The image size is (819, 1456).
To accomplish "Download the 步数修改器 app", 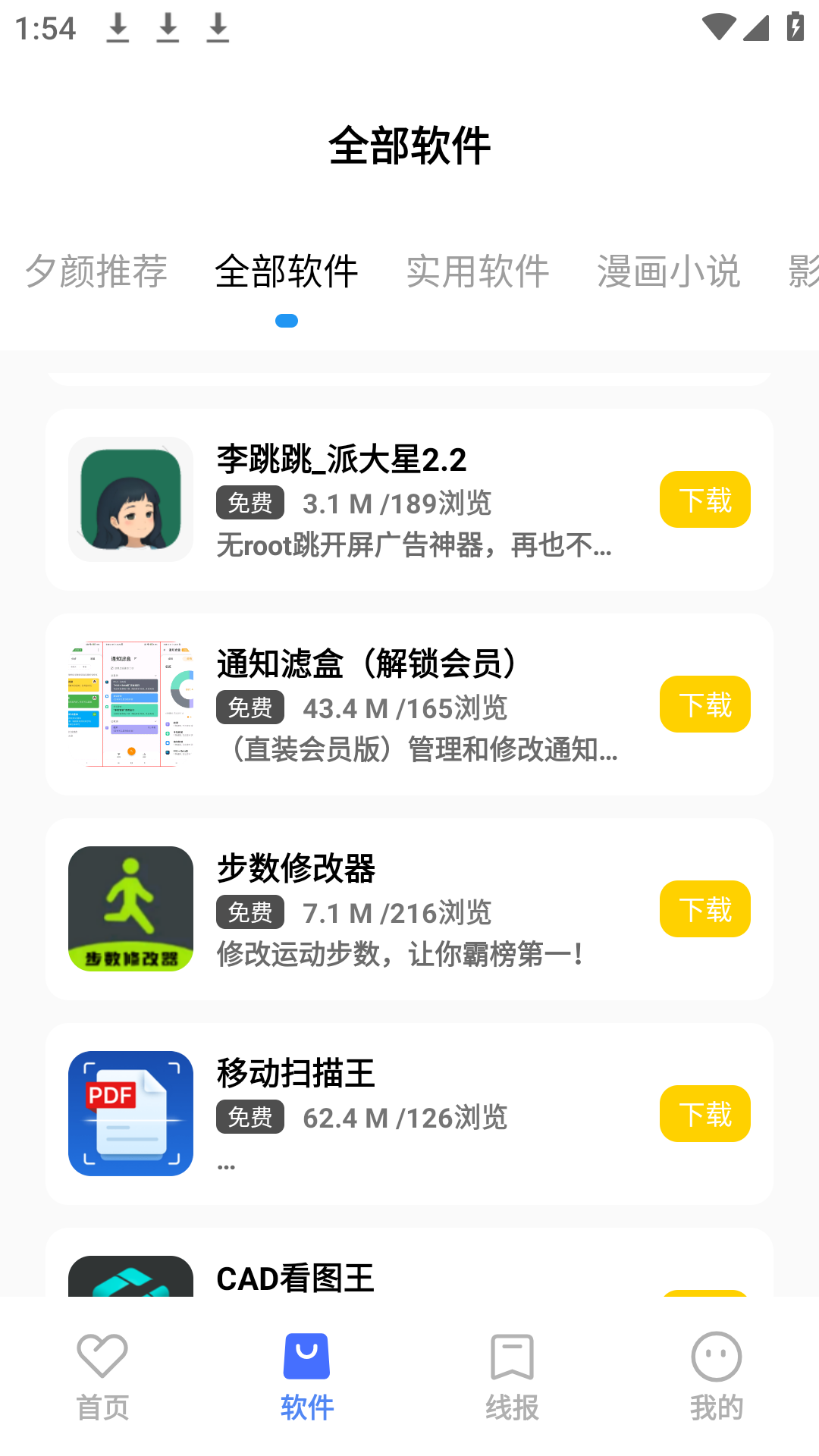I will [704, 909].
